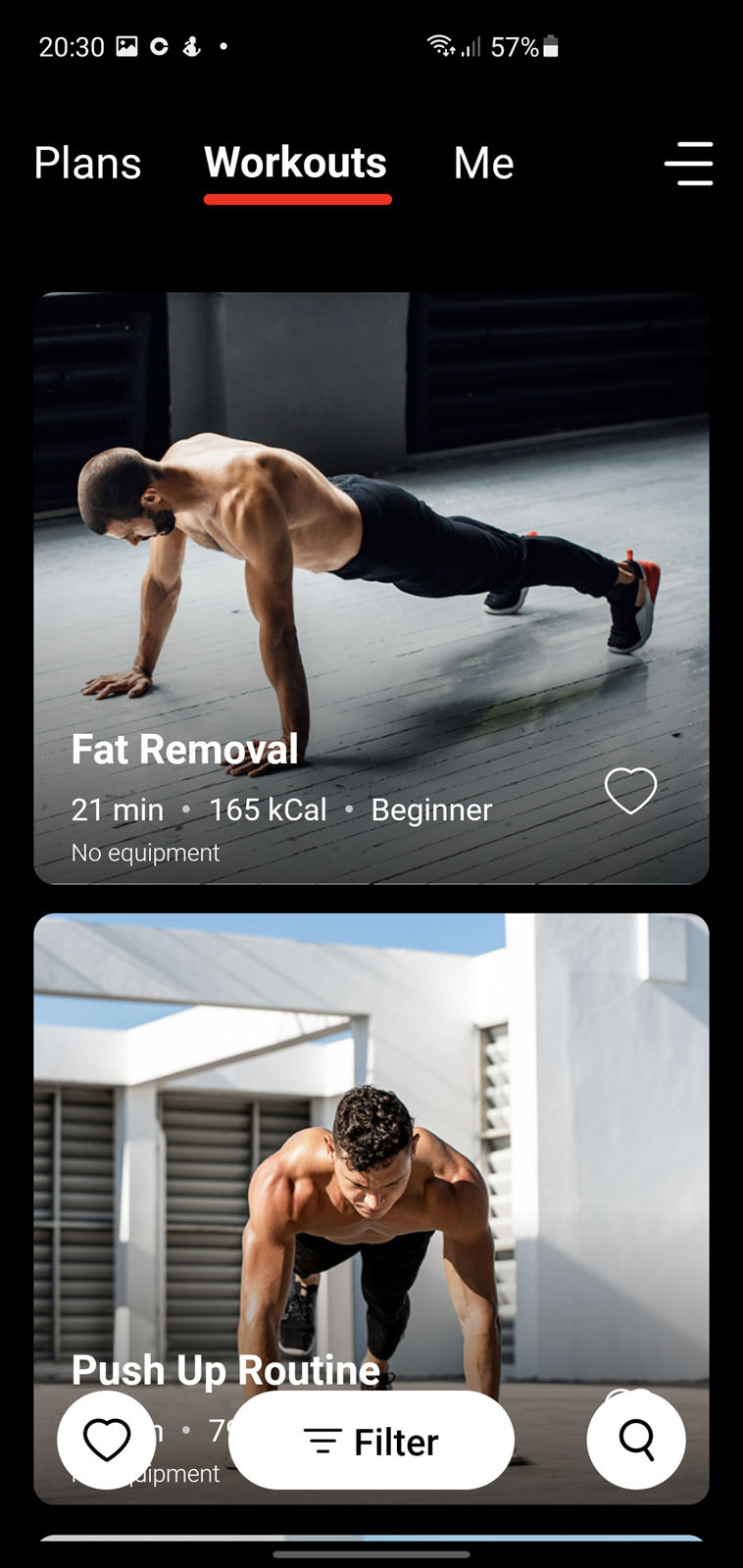Screen dimensions: 743x1568
Task: Select the Workouts tab
Action: click(x=296, y=163)
